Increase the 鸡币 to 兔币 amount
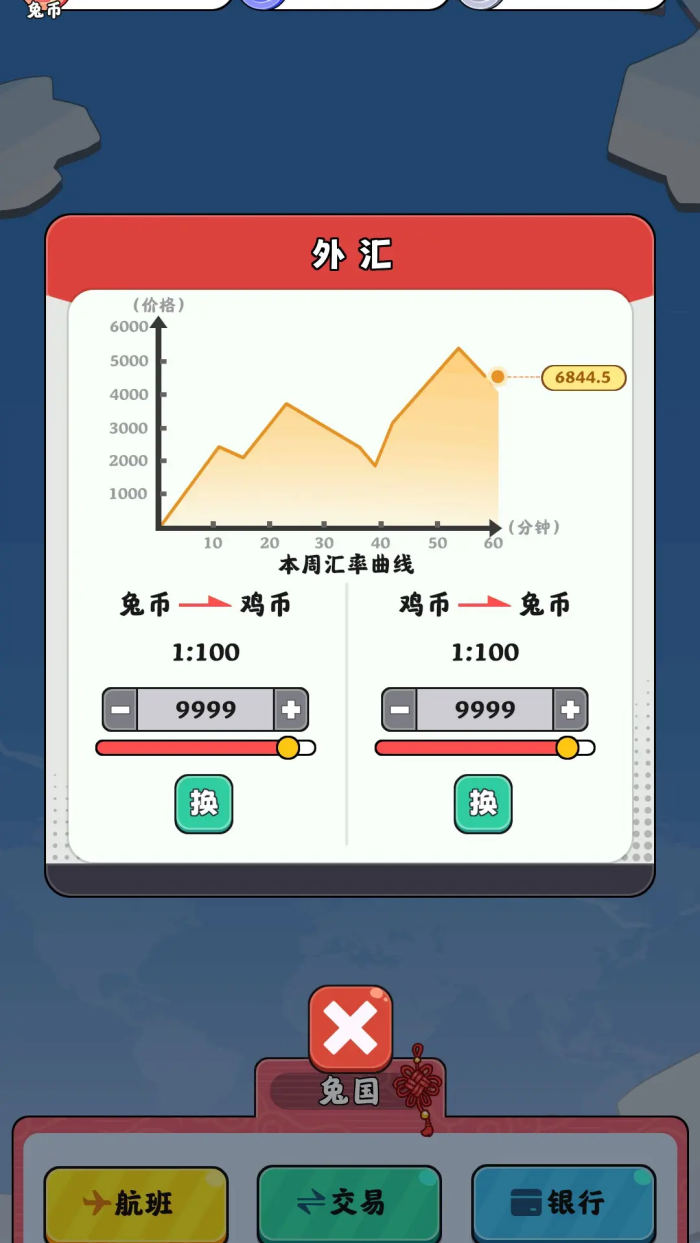700x1243 pixels. click(570, 710)
